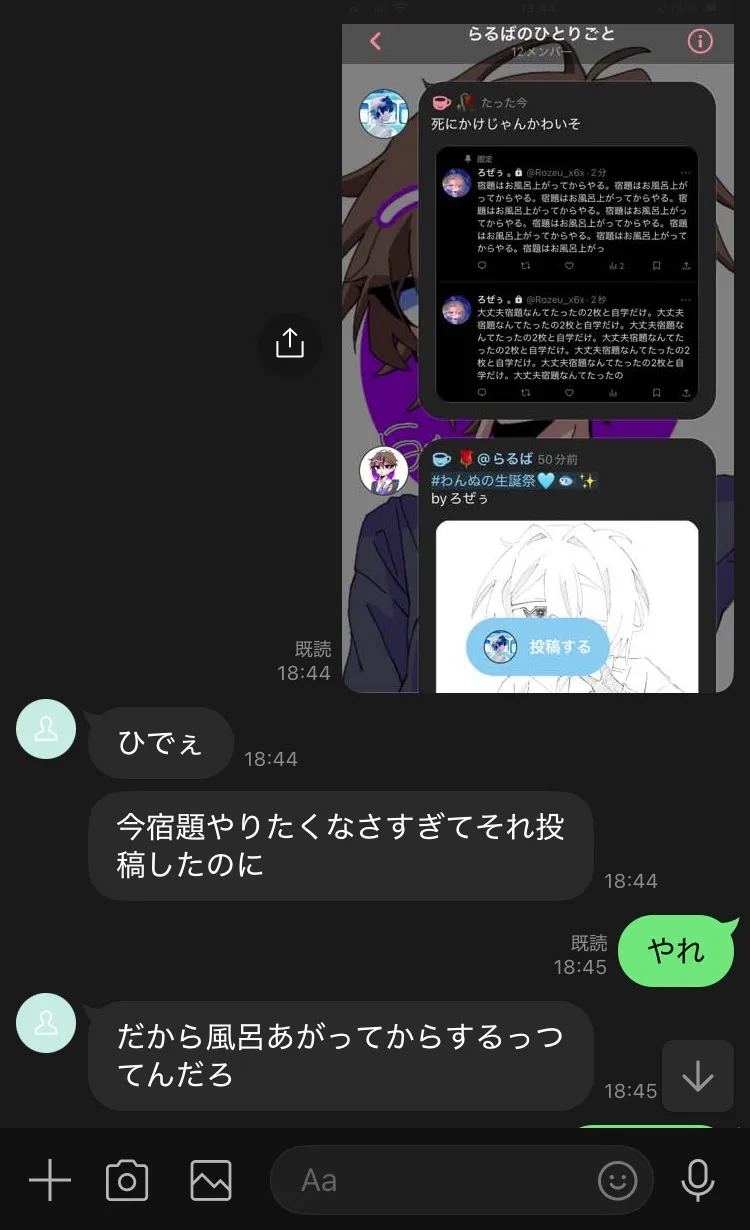Record a voice message with the microphone

(x=698, y=1181)
